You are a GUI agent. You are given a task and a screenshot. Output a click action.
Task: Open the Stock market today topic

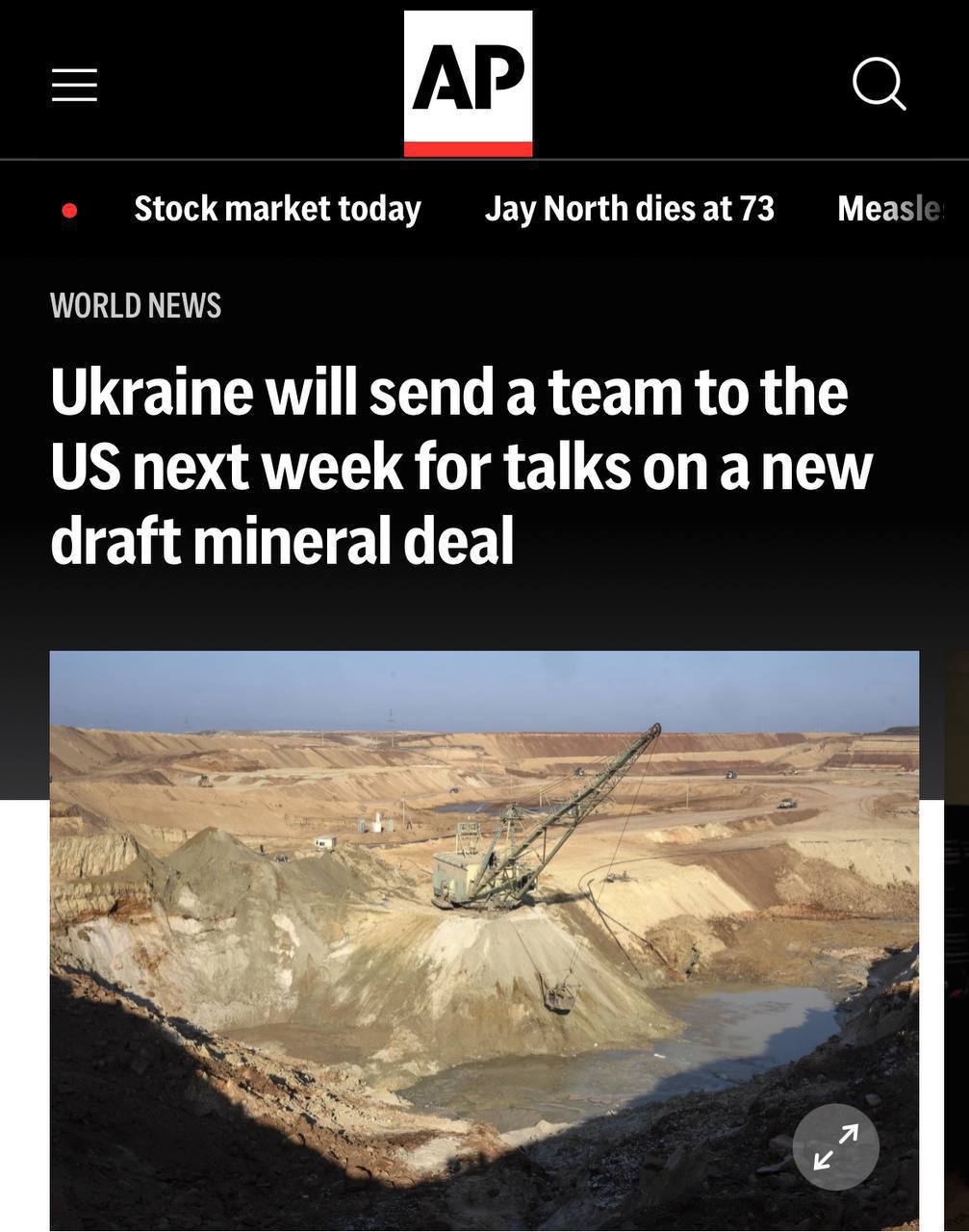pyautogui.click(x=277, y=209)
